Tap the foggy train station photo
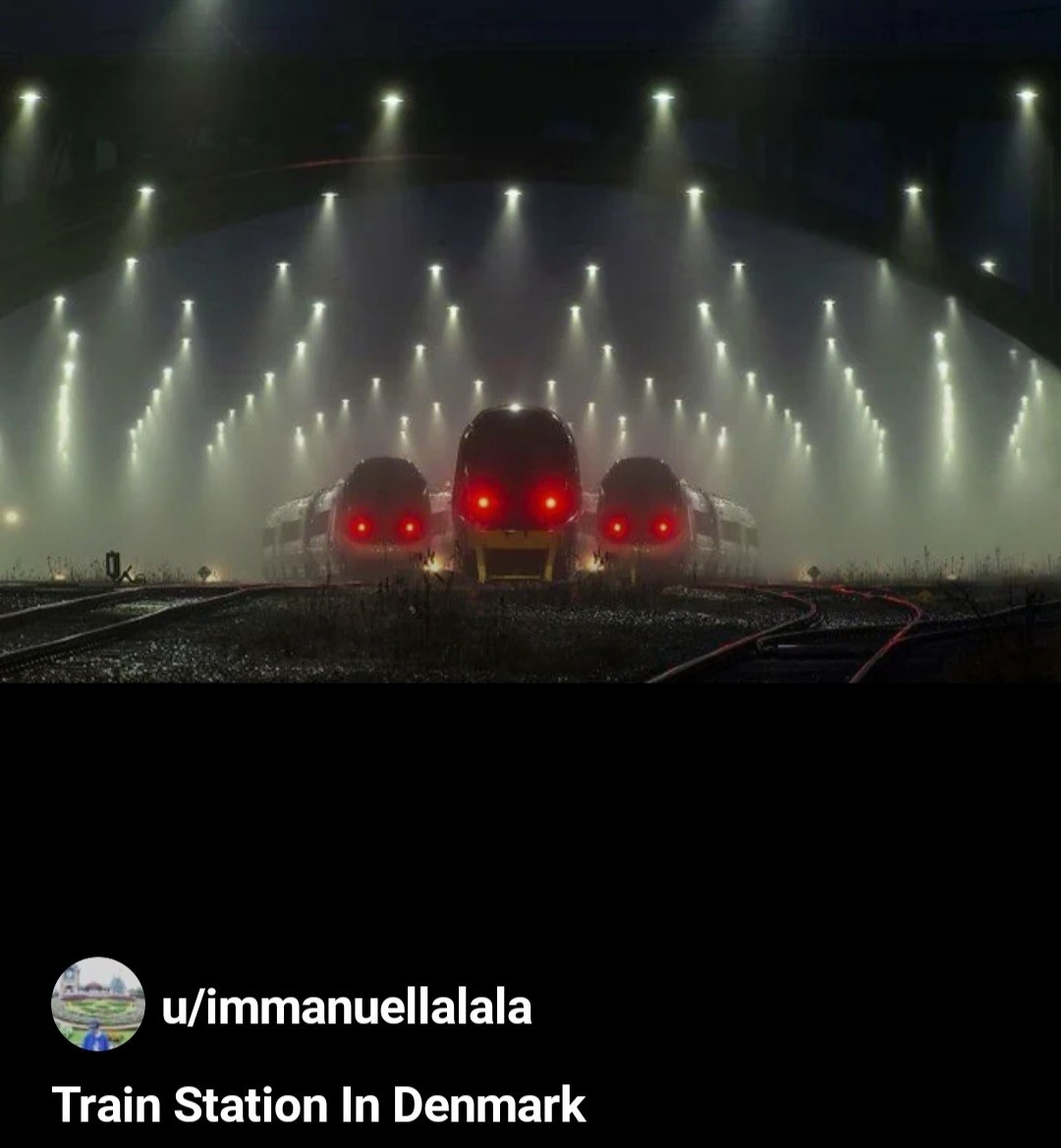This screenshot has height=1148, width=1061. [530, 344]
